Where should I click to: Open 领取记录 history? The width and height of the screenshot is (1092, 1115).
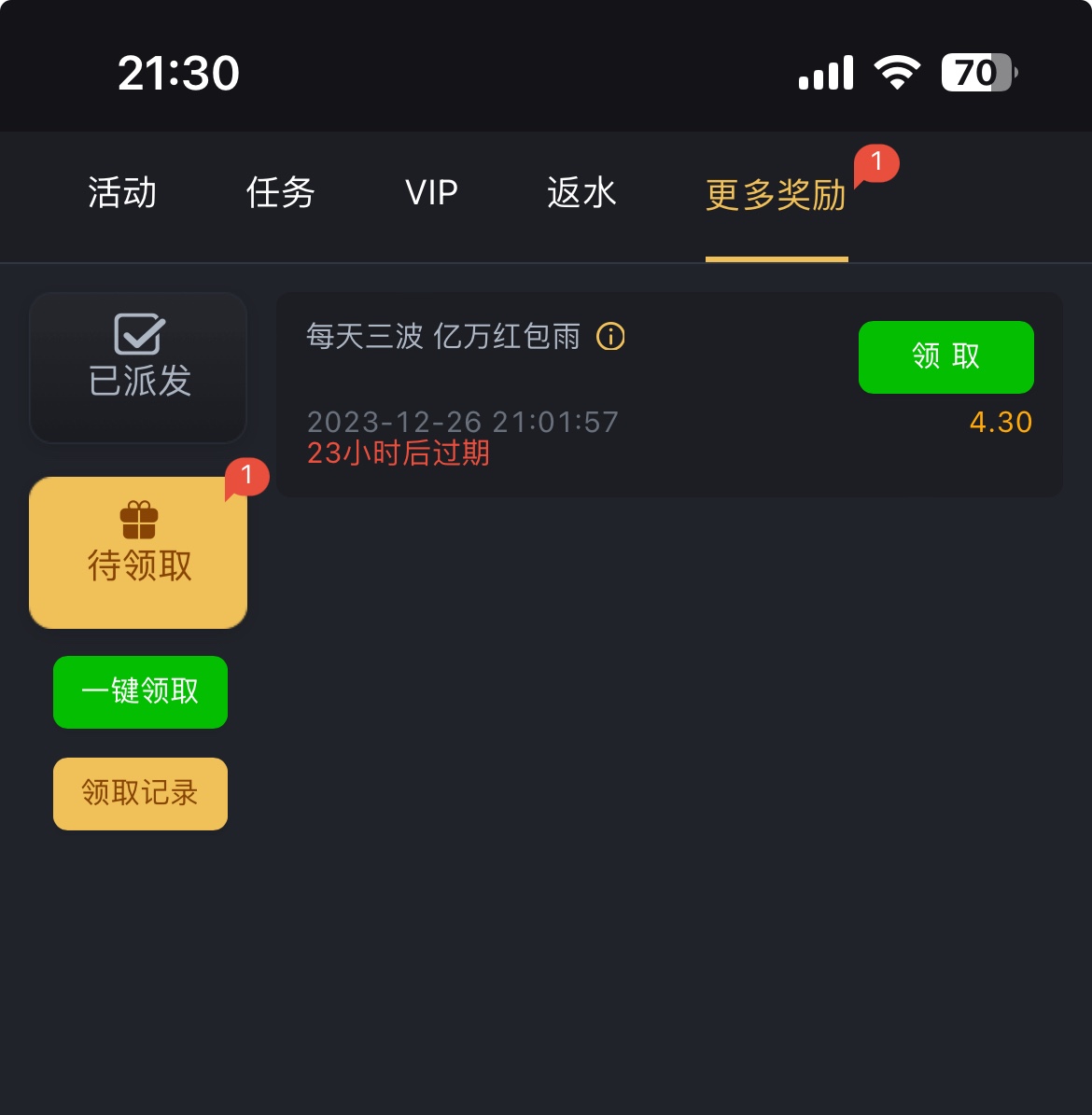(140, 793)
